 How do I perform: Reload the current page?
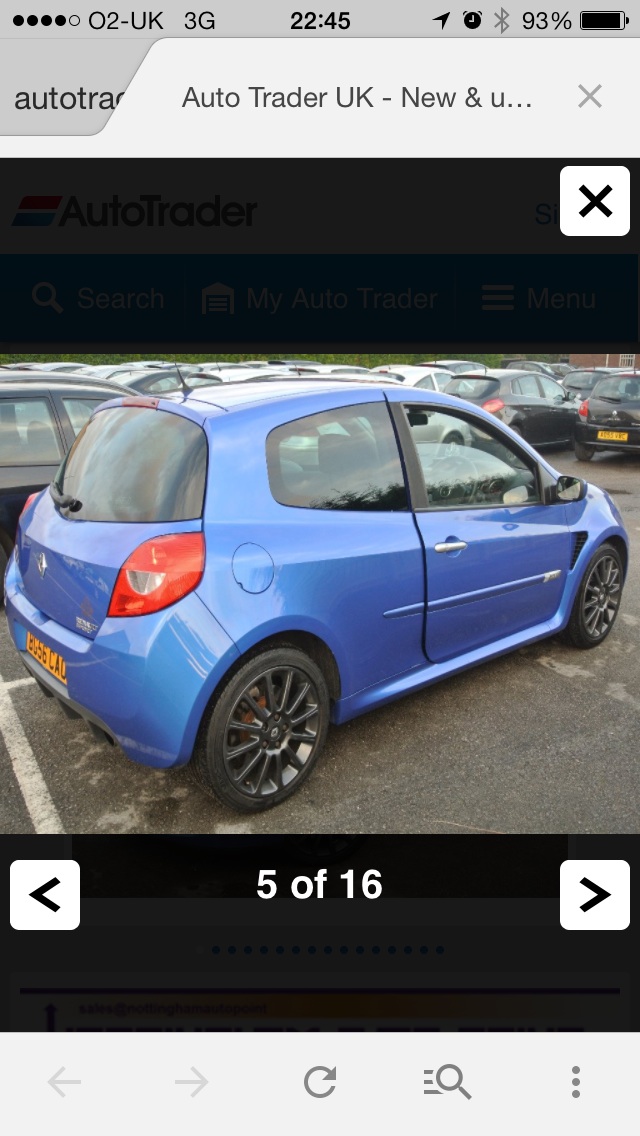[320, 1081]
